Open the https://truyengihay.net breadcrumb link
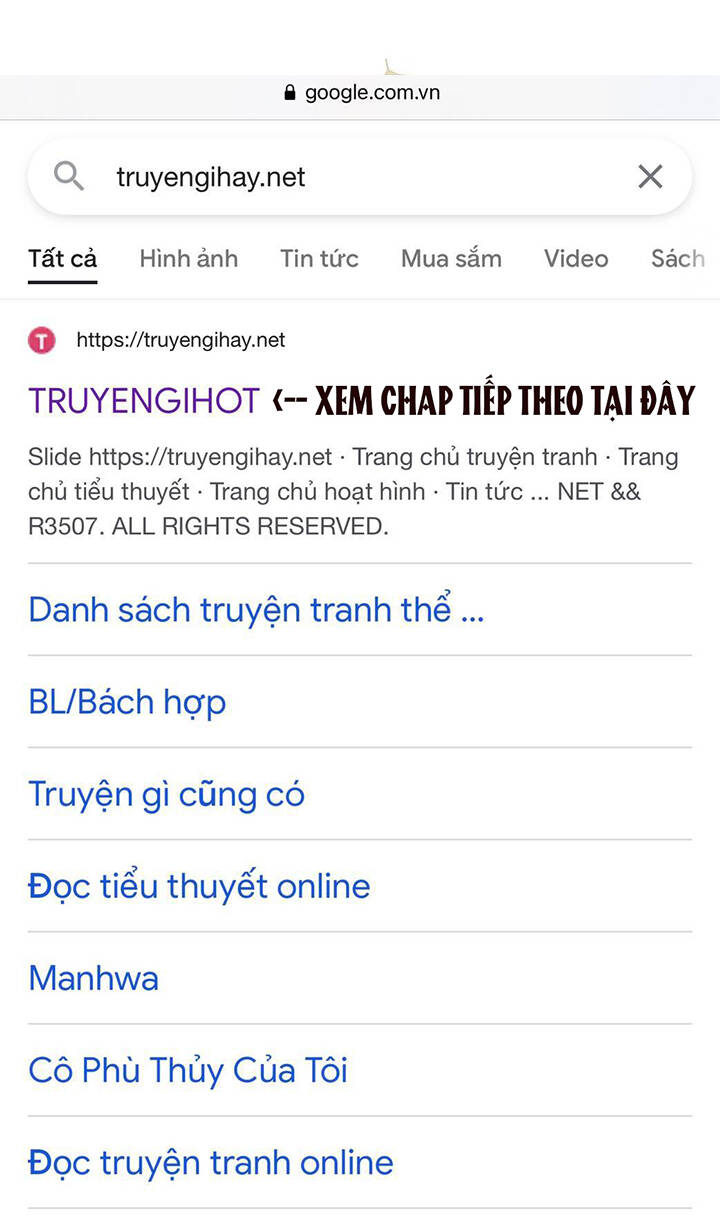720x1221 pixels. (x=180, y=340)
